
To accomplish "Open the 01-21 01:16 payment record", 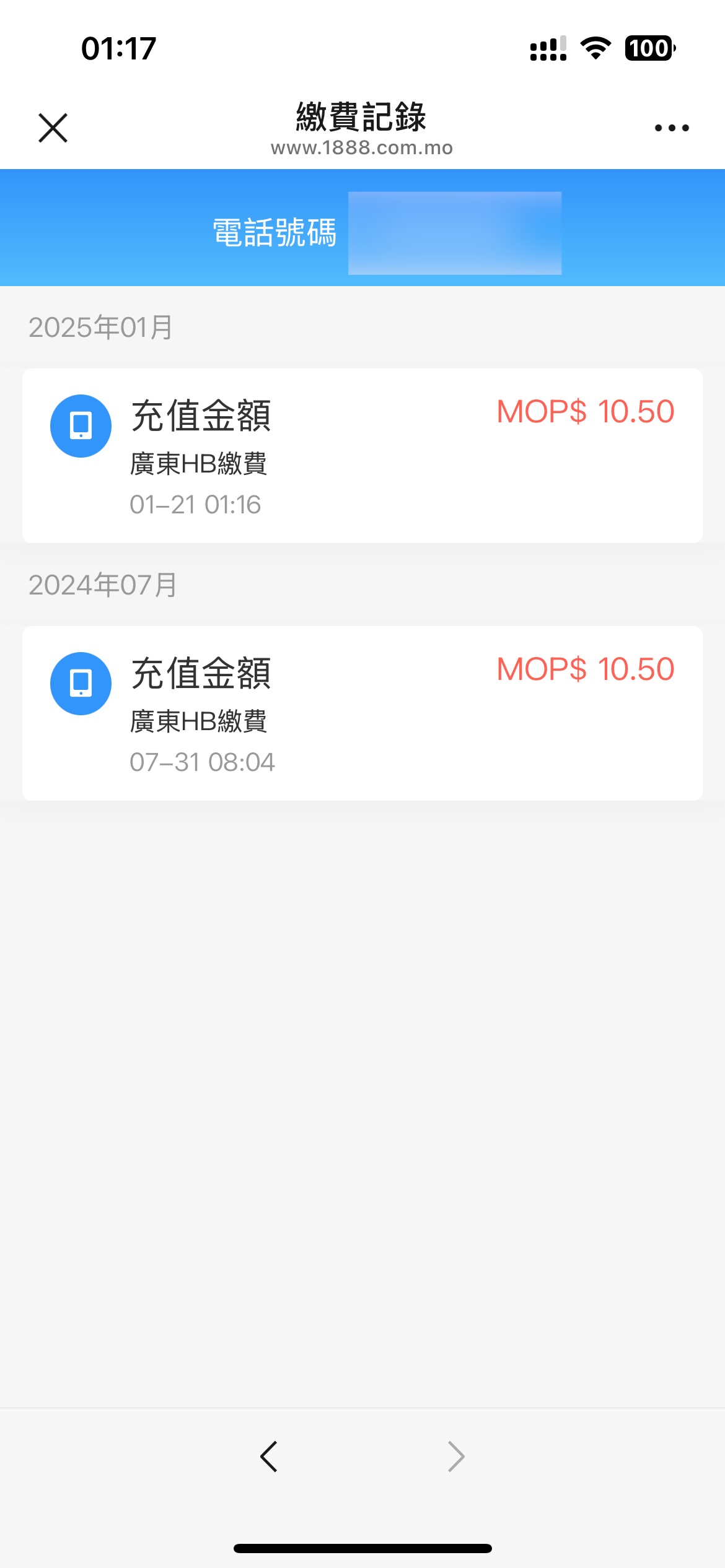I will tap(362, 456).
